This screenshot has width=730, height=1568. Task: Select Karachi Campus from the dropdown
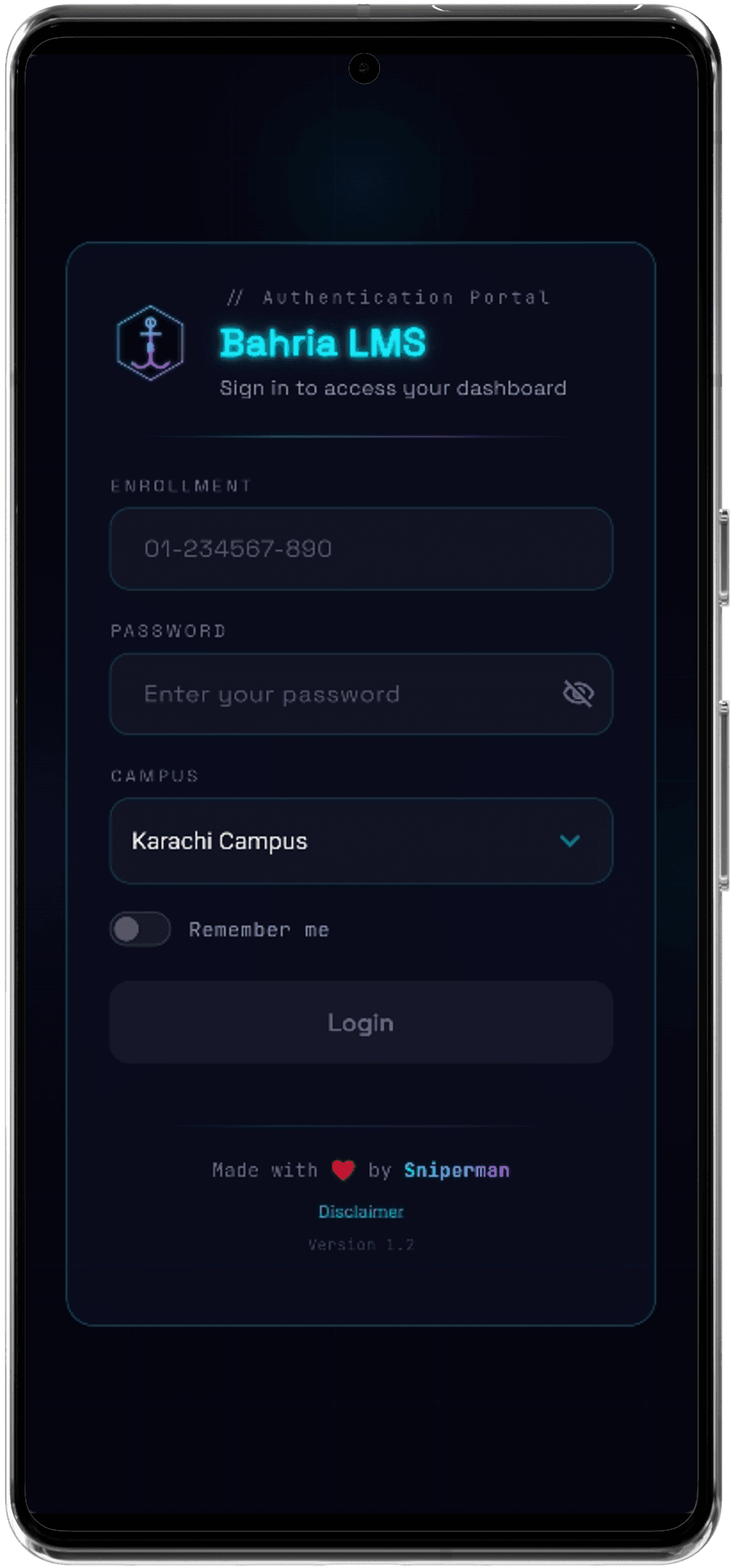tap(361, 841)
